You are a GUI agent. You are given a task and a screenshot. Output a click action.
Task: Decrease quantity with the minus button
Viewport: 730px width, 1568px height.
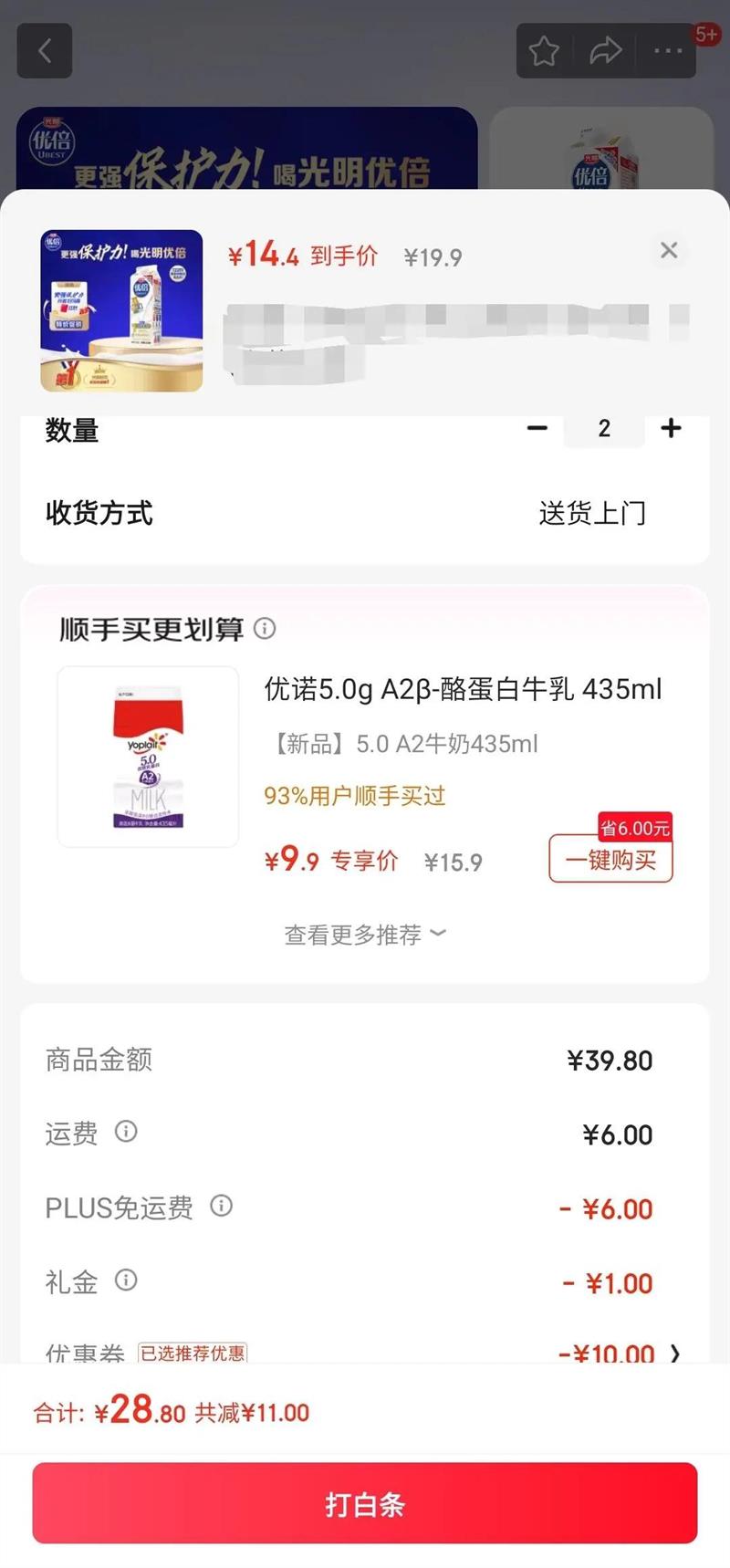537,428
